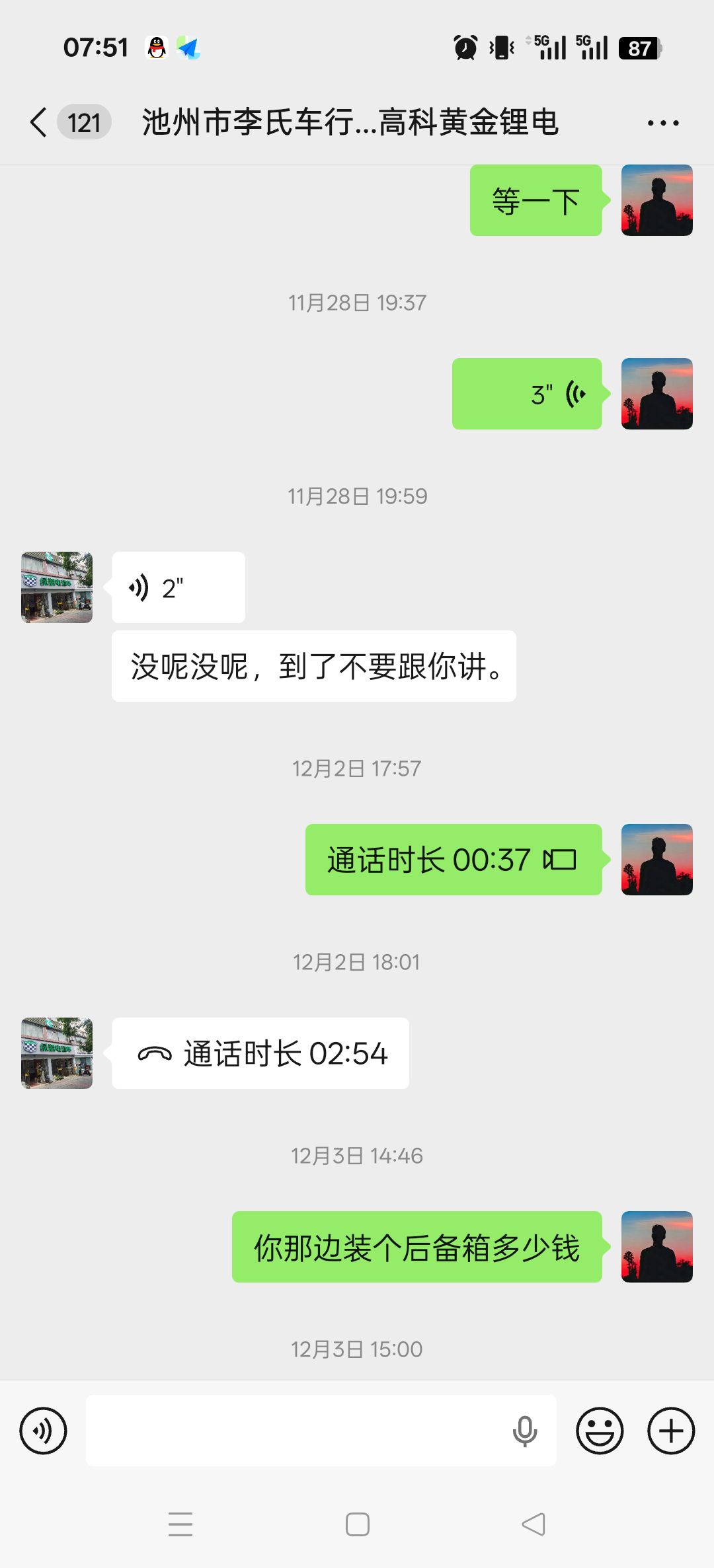Screen dimensions: 714x1568
Task: Open the plus attachments menu
Action: (671, 1431)
